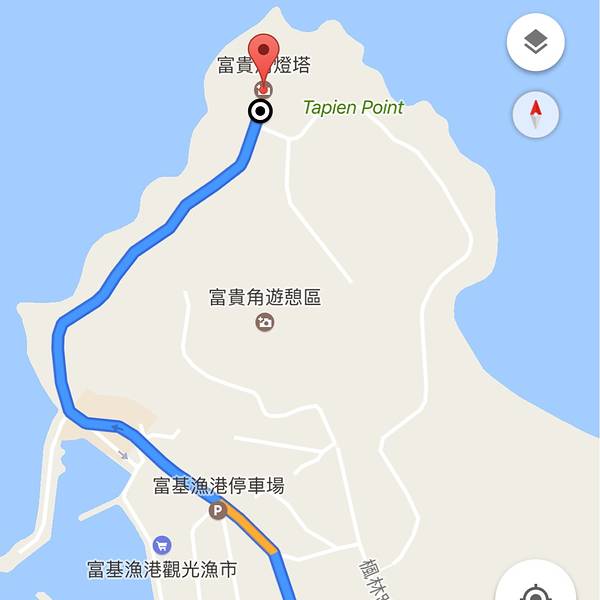Viewport: 600px width, 600px height.
Task: Open 富貴角遊憩區 place marker
Action: point(264,322)
